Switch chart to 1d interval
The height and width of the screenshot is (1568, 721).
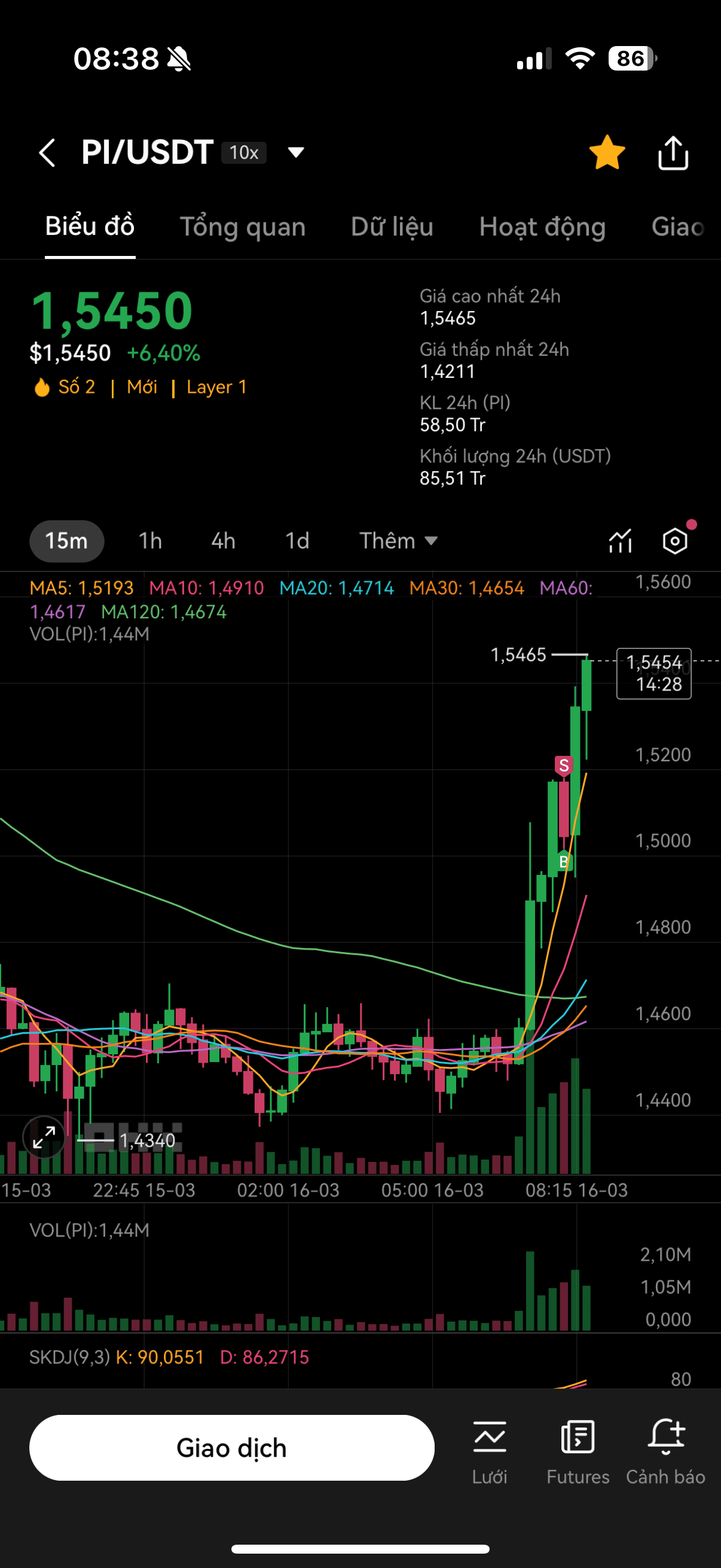click(x=297, y=541)
